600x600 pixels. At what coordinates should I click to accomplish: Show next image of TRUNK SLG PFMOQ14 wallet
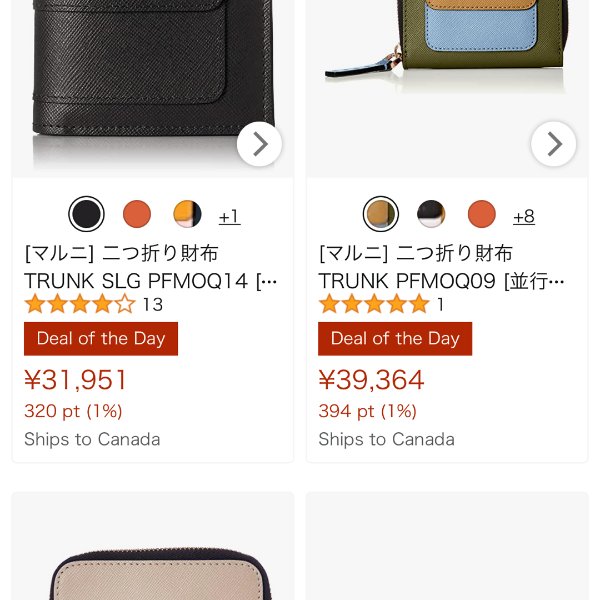coord(259,144)
